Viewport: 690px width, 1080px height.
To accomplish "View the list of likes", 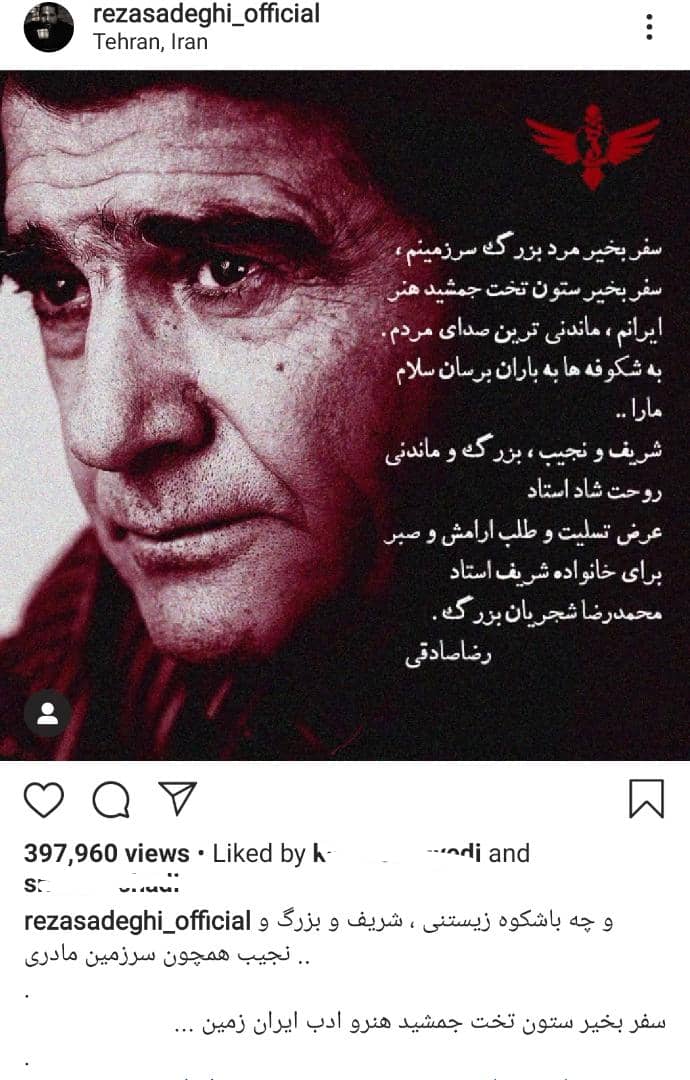I will coord(105,853).
